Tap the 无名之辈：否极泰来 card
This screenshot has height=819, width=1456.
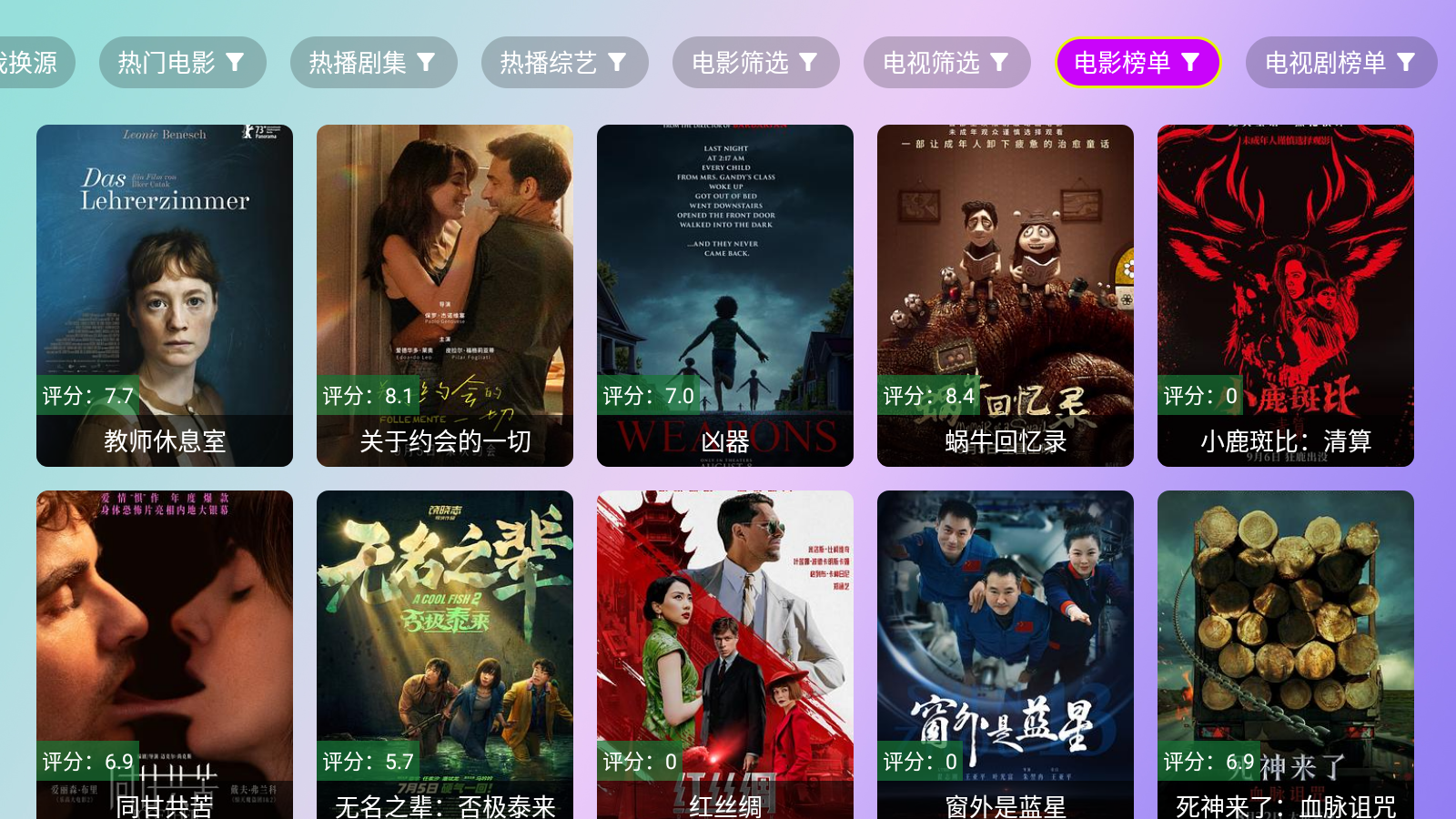pyautogui.click(x=445, y=655)
